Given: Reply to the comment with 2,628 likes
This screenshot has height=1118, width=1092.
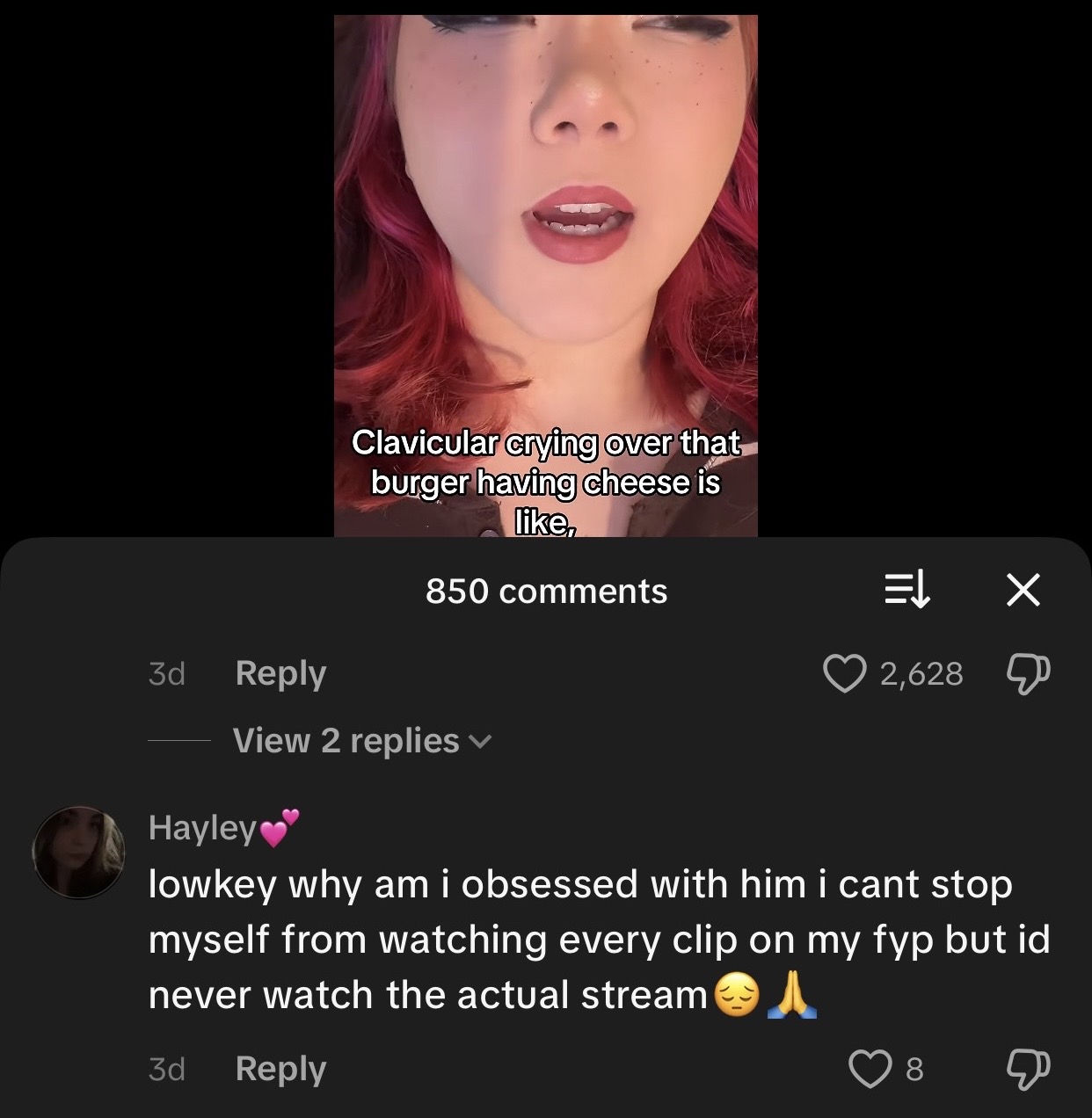Looking at the screenshot, I should pyautogui.click(x=280, y=673).
